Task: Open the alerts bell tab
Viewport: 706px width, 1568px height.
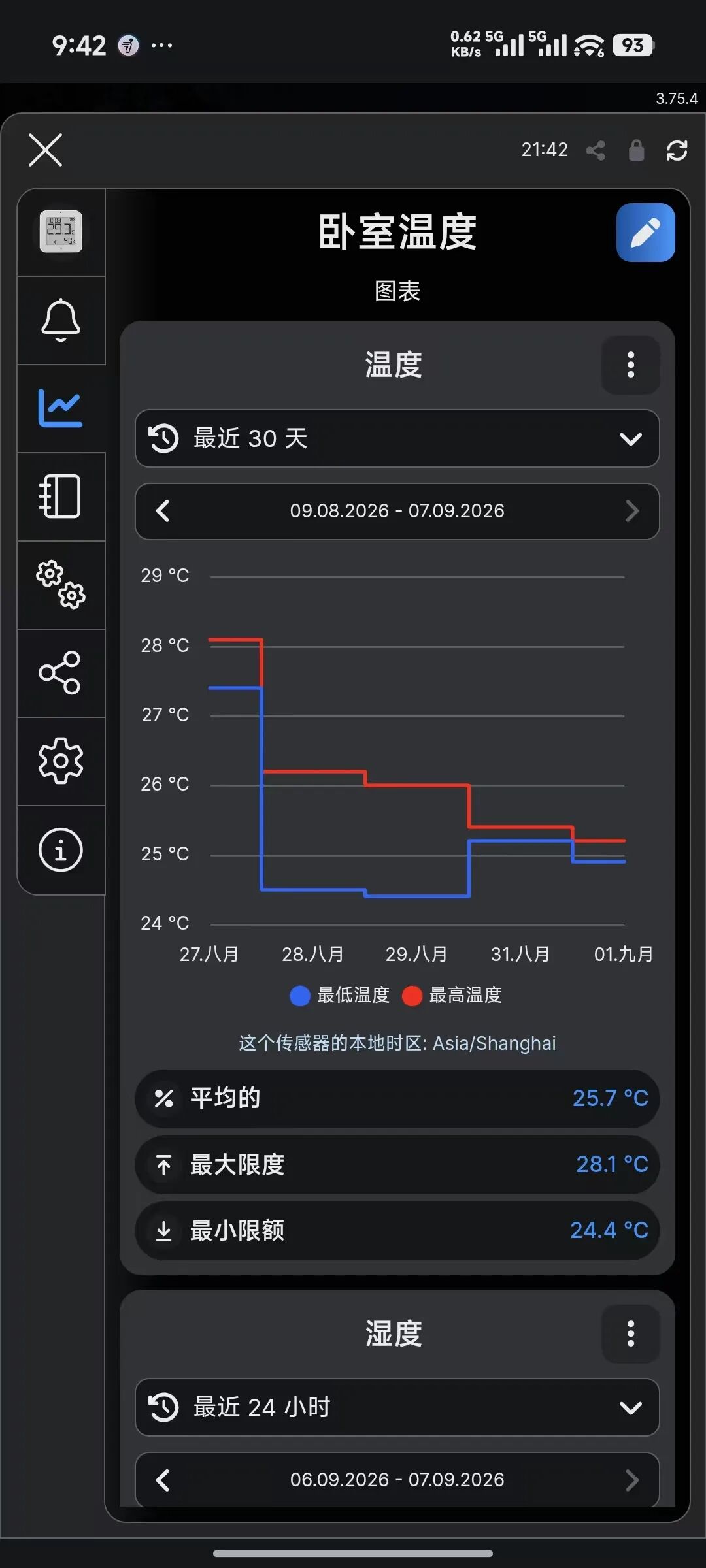Action: point(61,320)
